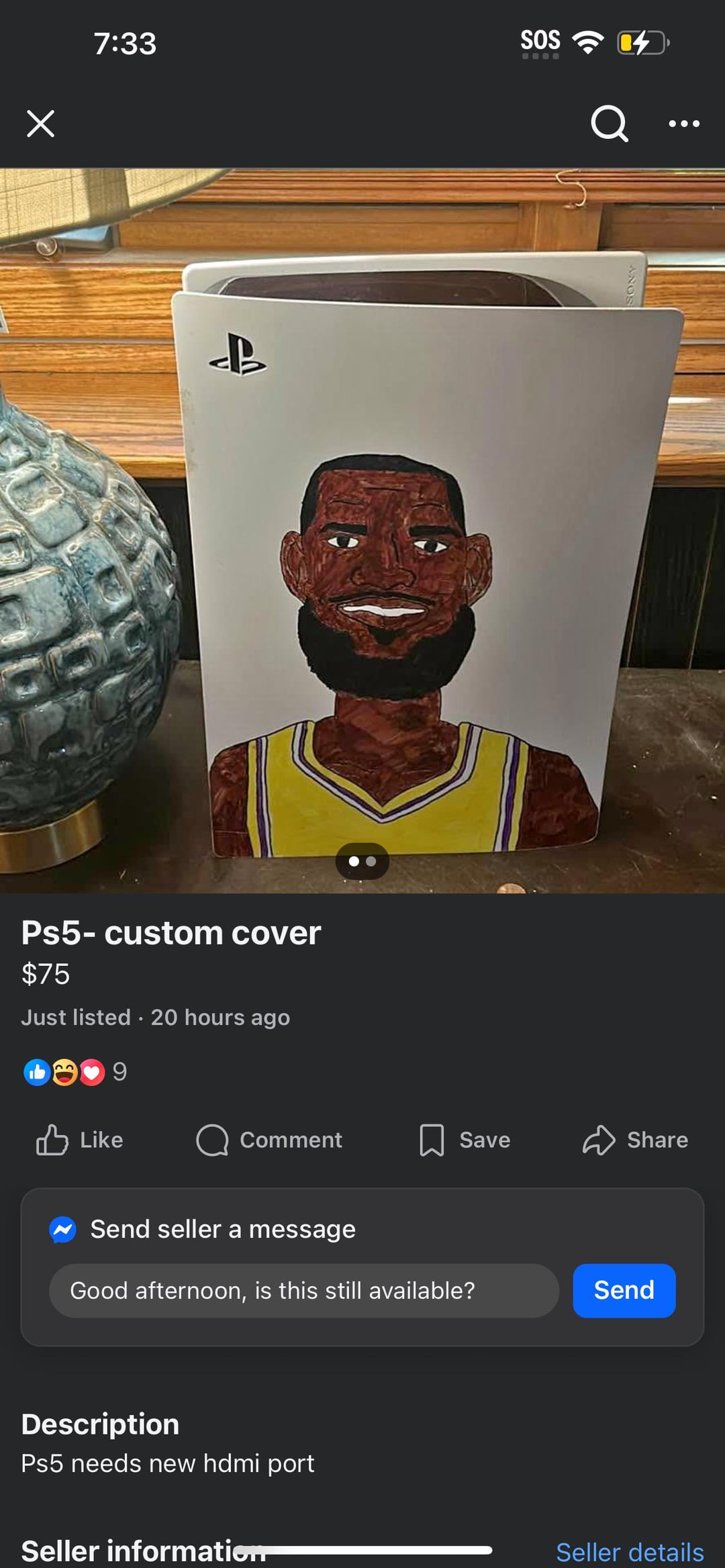725x1568 pixels.
Task: Comment on the listing
Action: point(269,1140)
